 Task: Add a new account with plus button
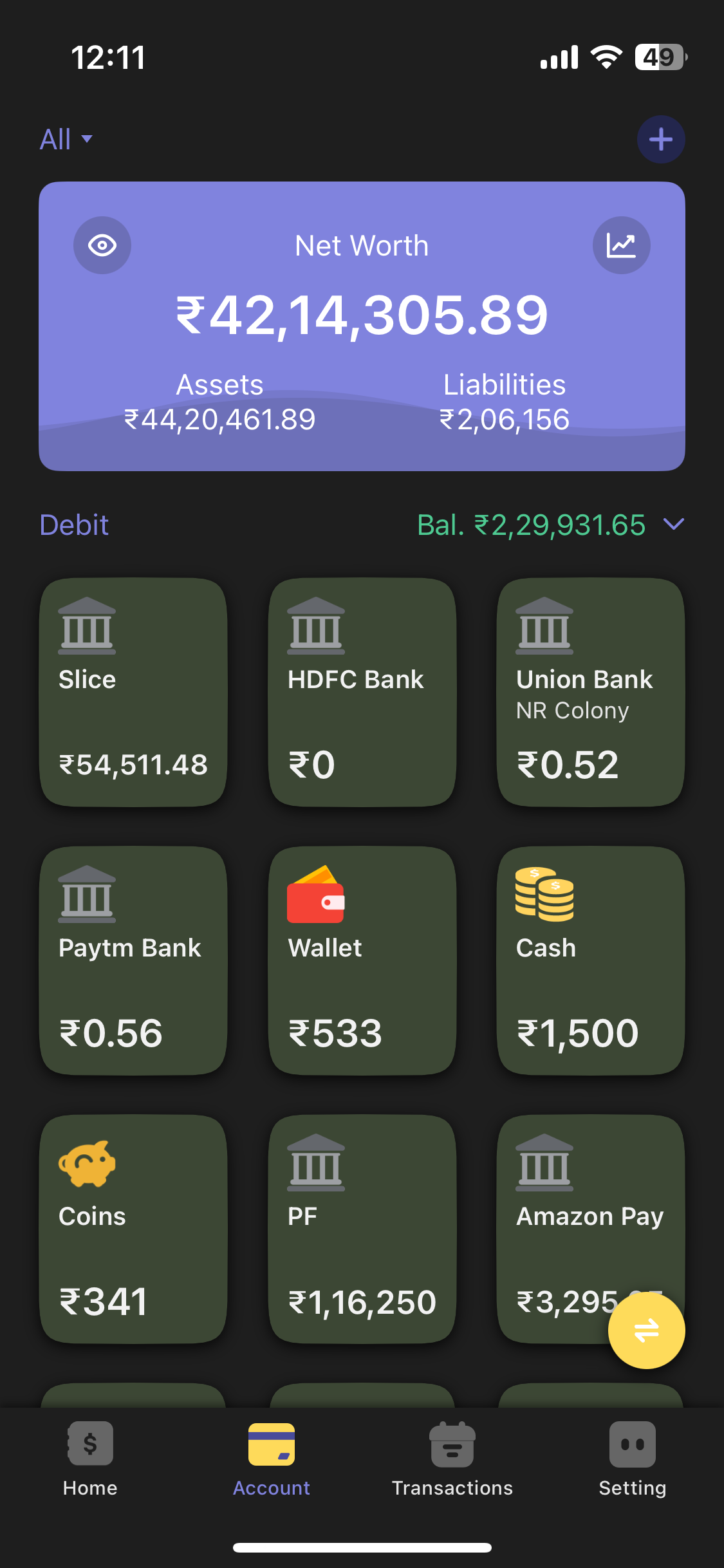660,139
